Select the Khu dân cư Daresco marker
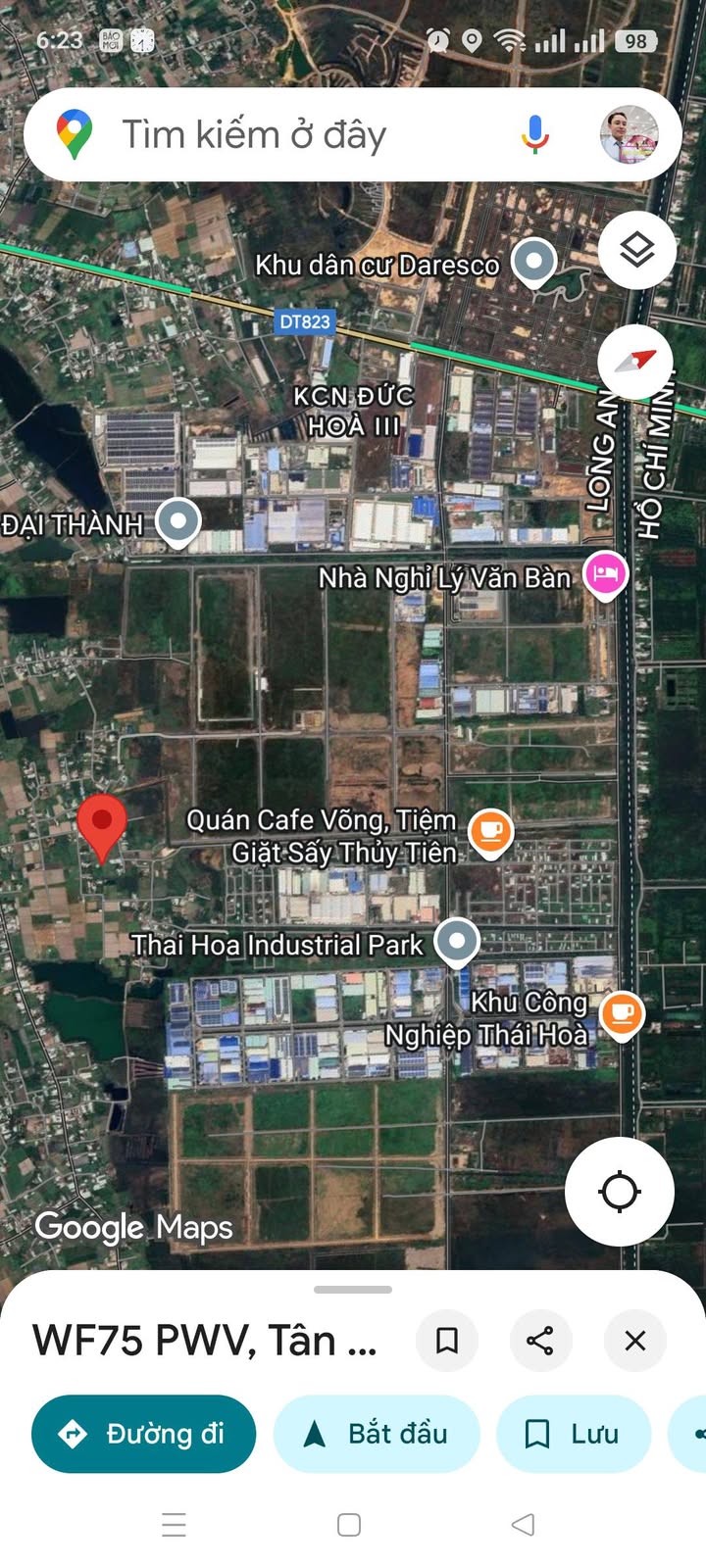Screen dimensions: 706x1568 click(534, 262)
